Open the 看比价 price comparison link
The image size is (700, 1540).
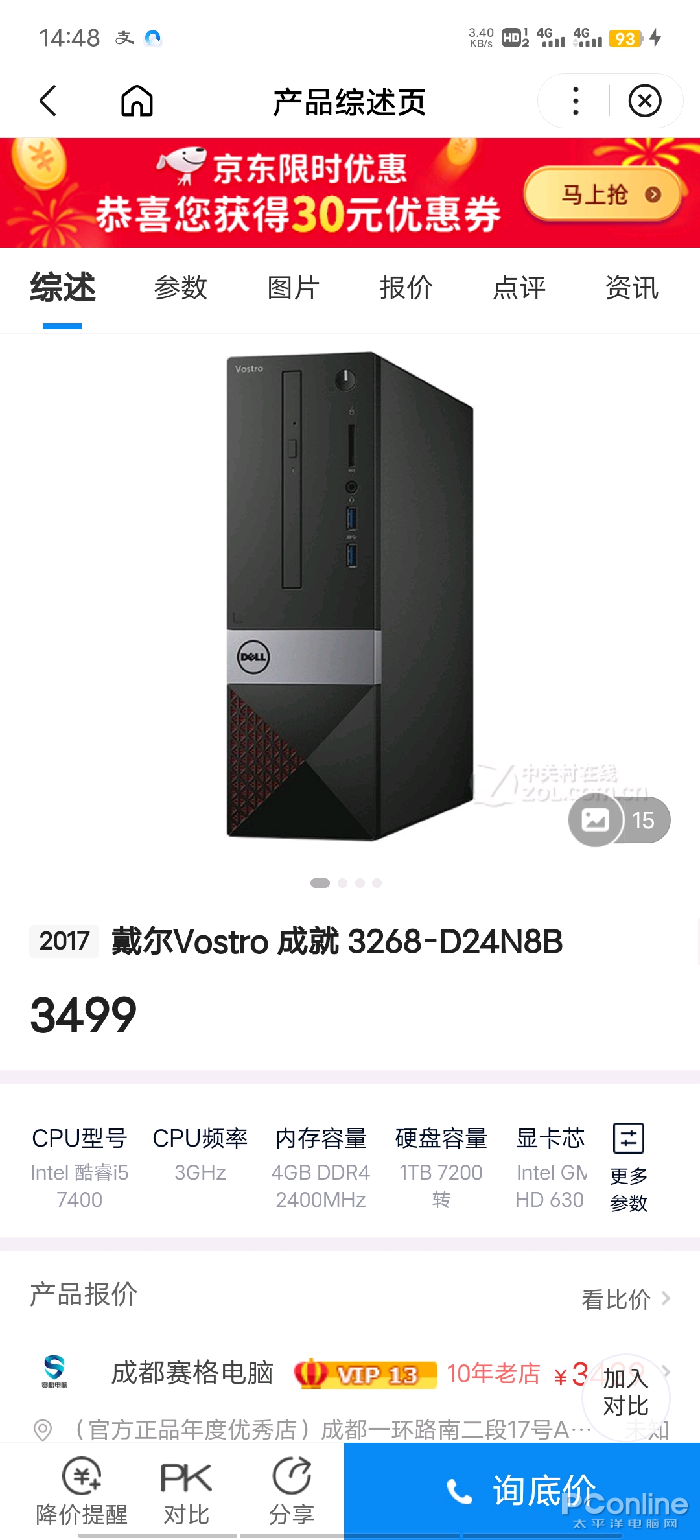pyautogui.click(x=626, y=1299)
